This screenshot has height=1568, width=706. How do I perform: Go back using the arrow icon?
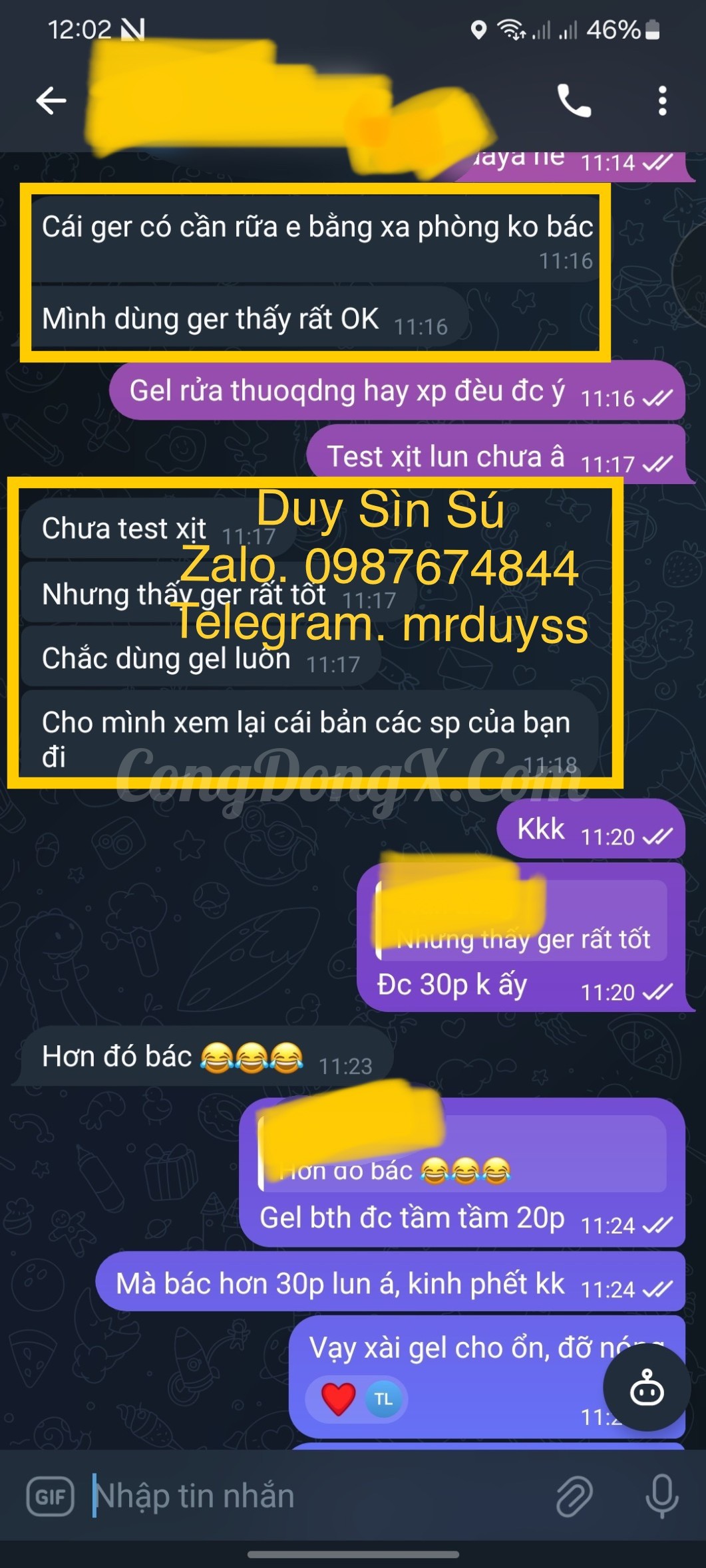pyautogui.click(x=51, y=101)
